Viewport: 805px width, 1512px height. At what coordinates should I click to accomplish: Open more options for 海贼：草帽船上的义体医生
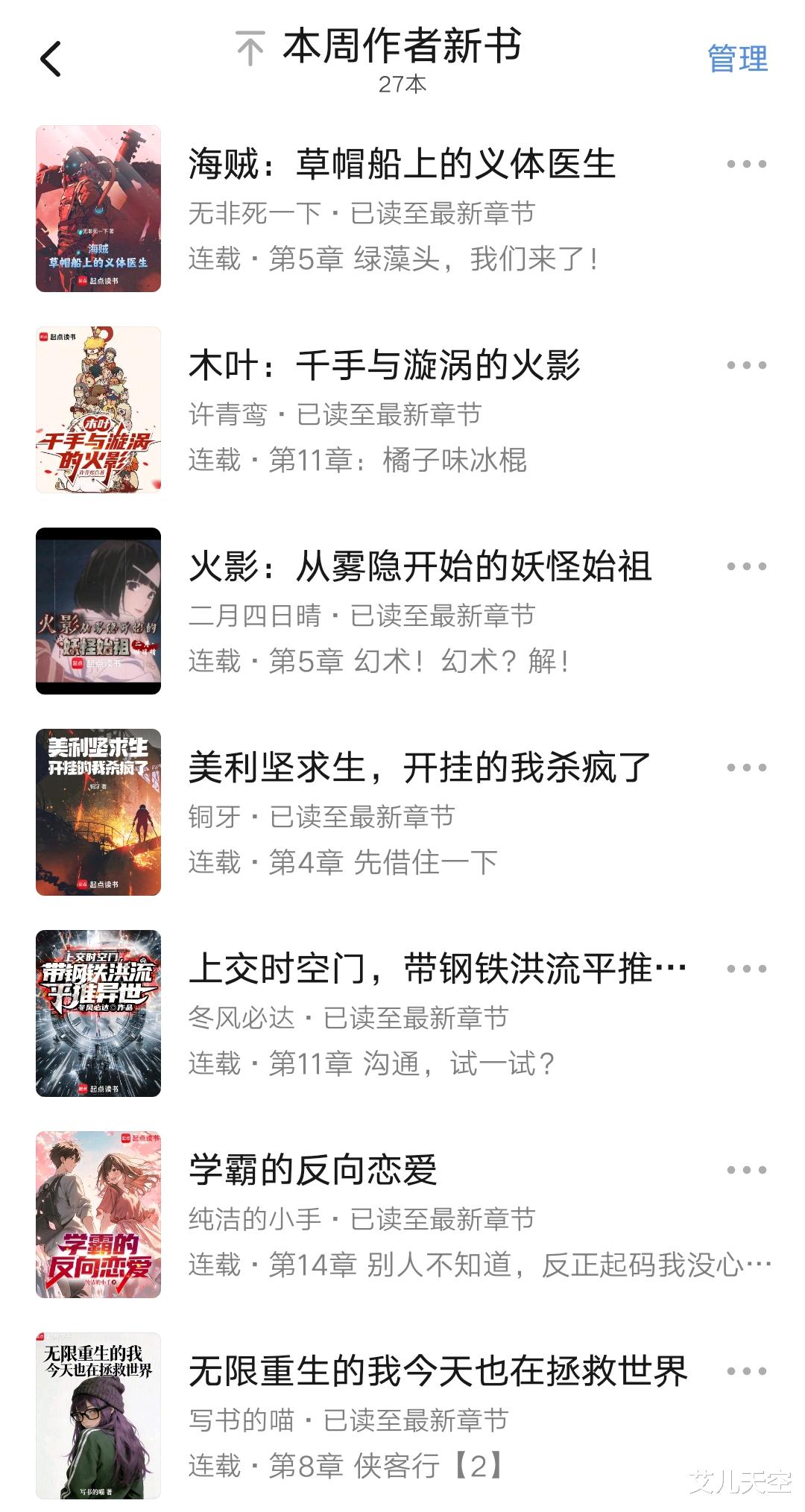pos(746,164)
